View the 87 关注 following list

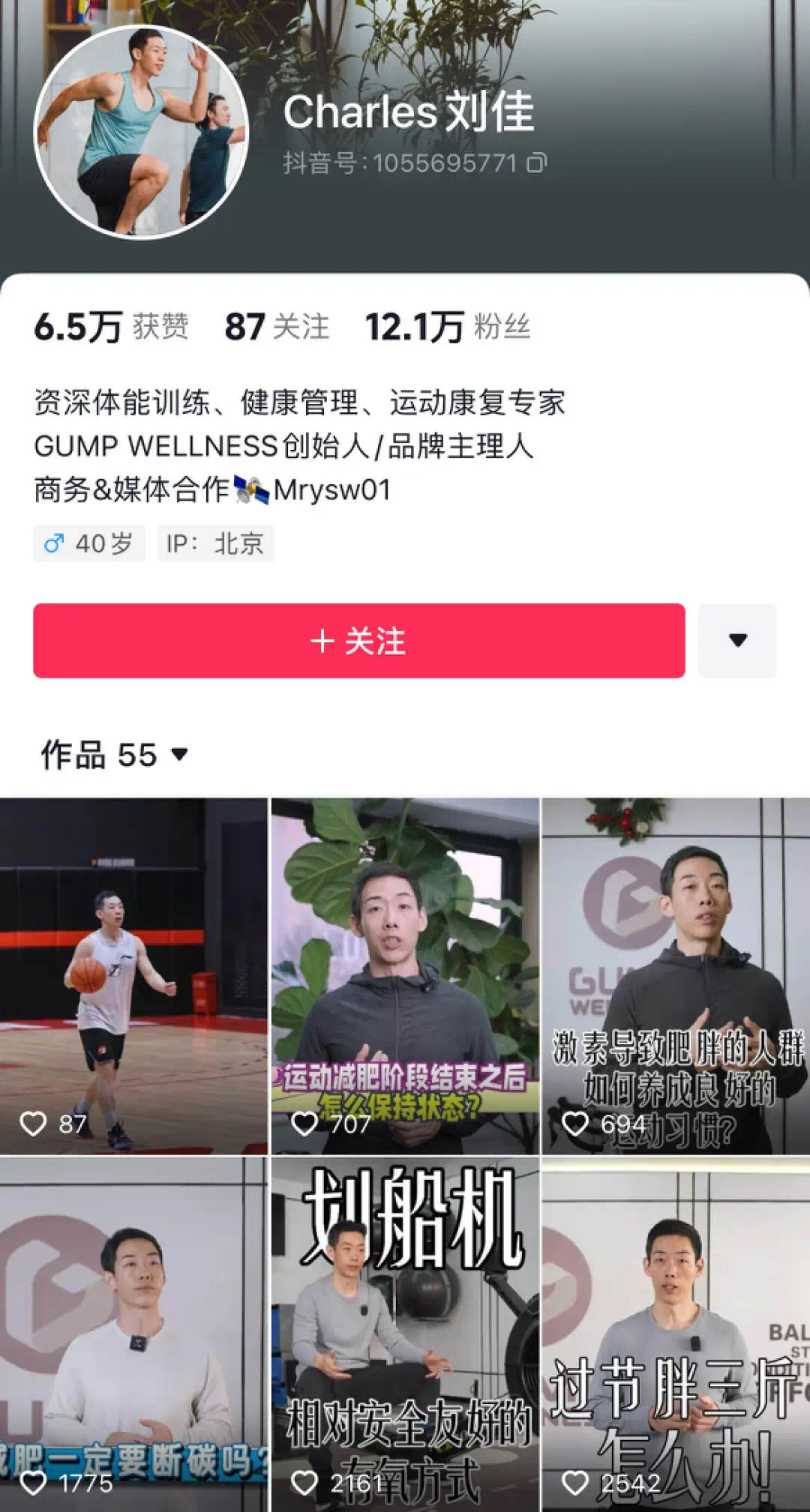click(277, 328)
